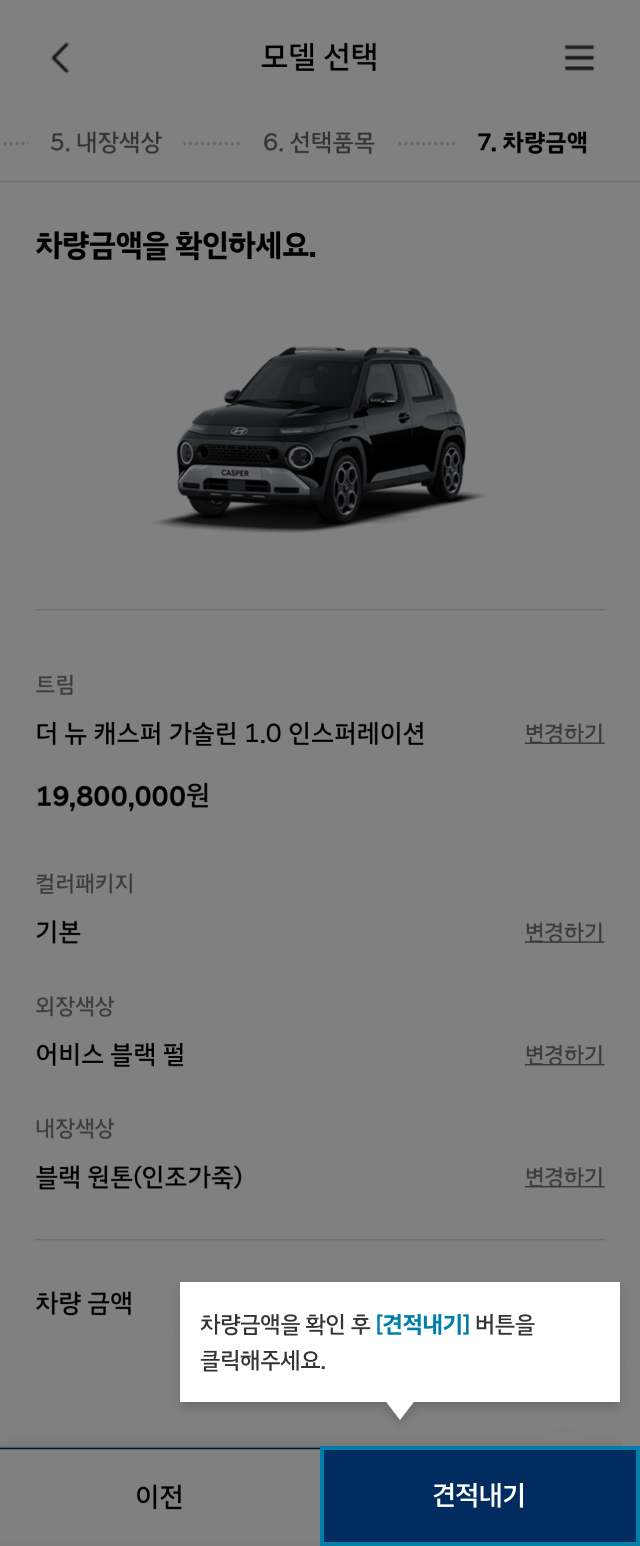Tap 변경하기 next to the 트림 row
This screenshot has width=640, height=1546.
[x=564, y=733]
